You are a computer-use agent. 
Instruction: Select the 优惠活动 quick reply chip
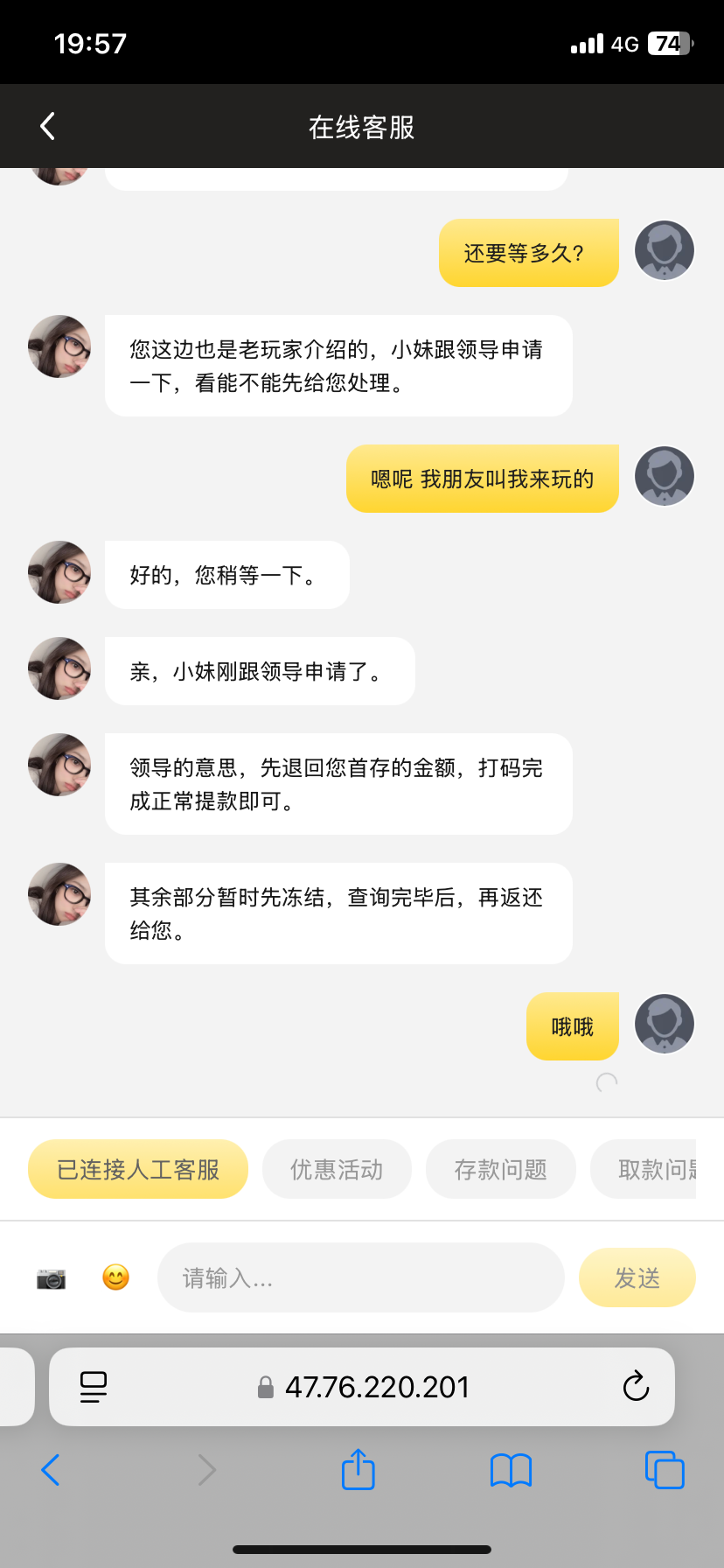[x=337, y=1168]
